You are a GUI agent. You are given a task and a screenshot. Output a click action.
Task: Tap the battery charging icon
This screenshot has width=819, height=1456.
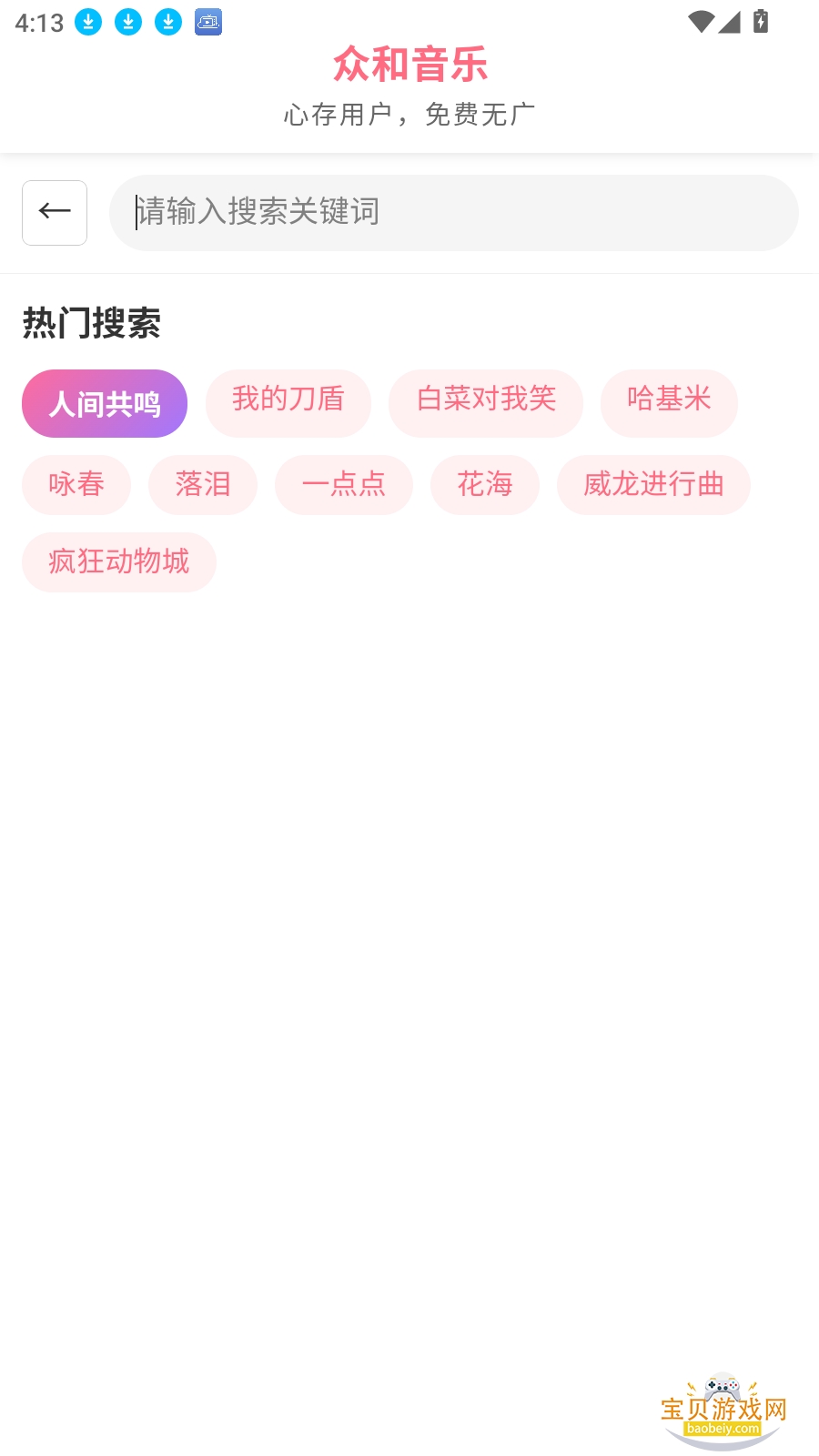761,22
